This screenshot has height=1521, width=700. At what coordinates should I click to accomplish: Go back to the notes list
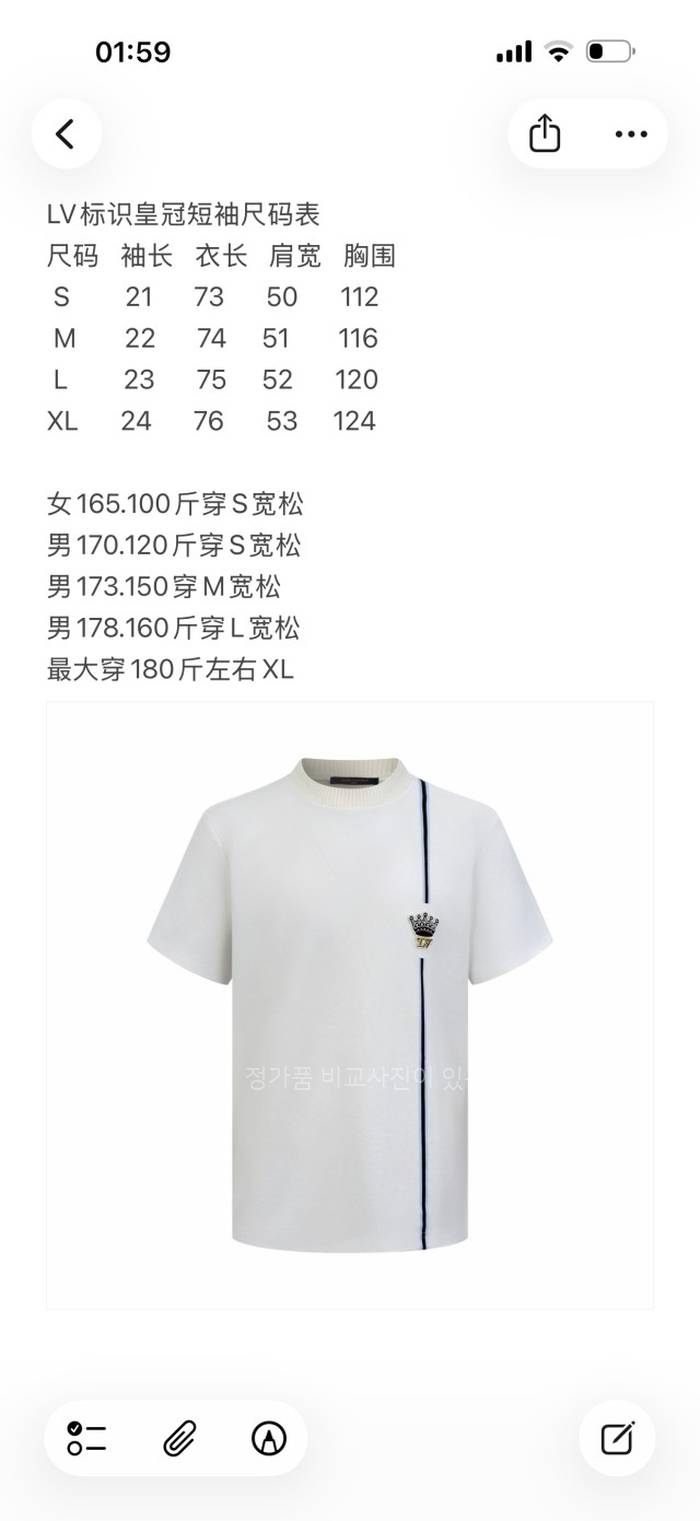point(66,134)
